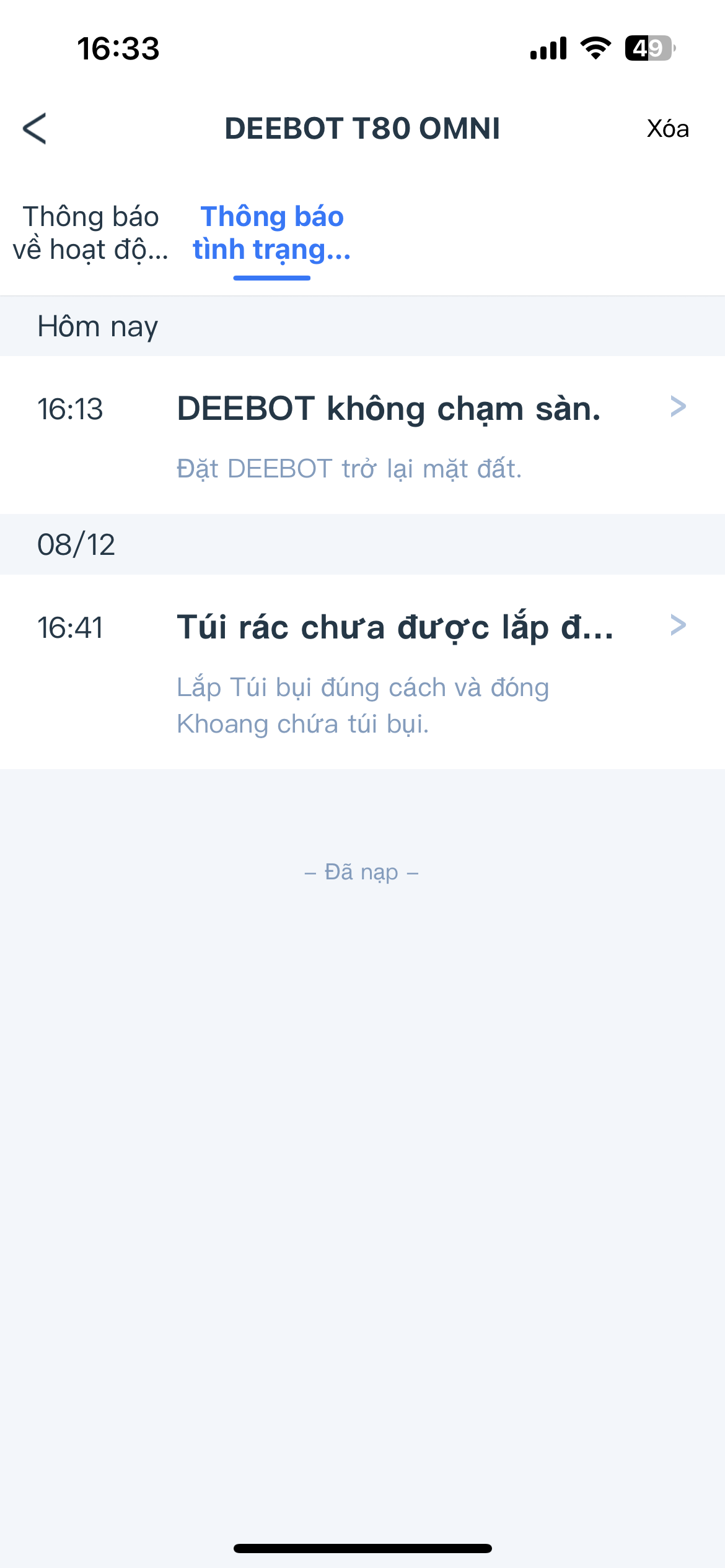Open the DEEBOT không chạm sàn notification

click(389, 435)
